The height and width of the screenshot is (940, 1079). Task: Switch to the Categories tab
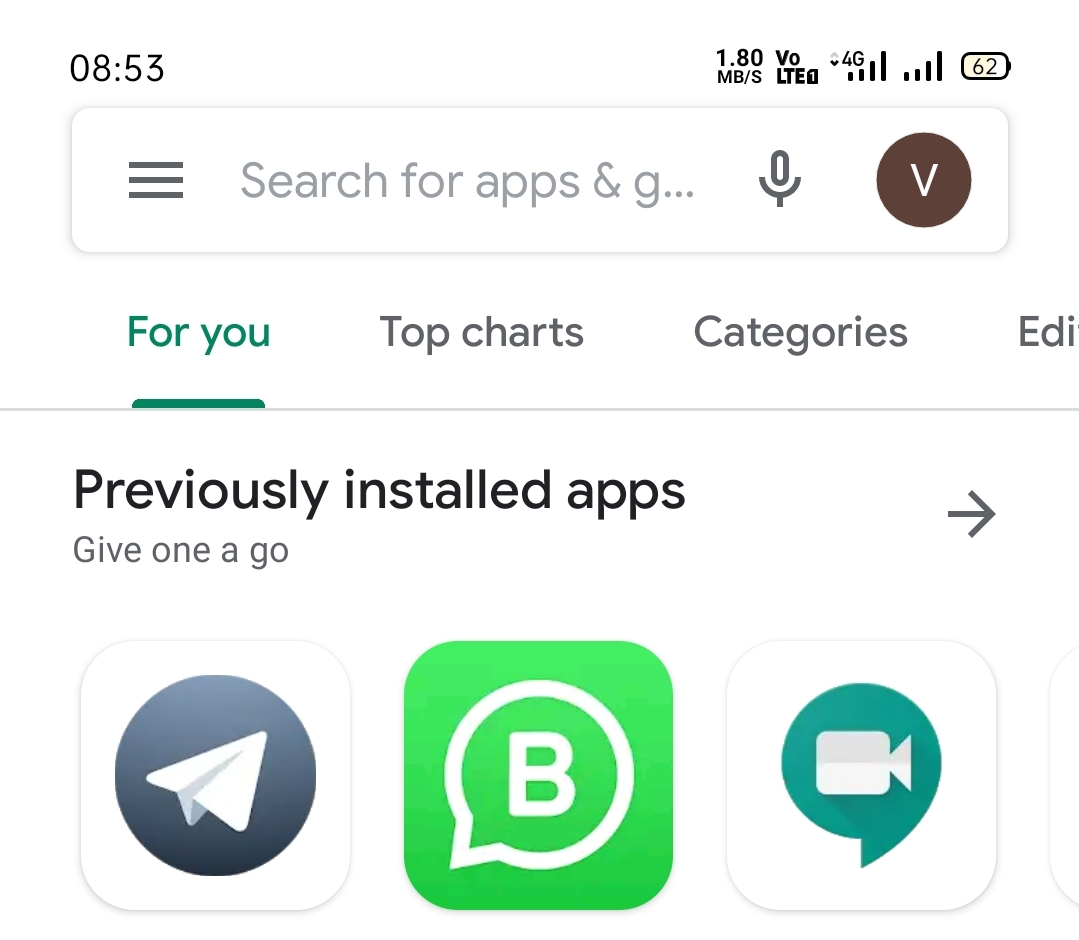[800, 333]
